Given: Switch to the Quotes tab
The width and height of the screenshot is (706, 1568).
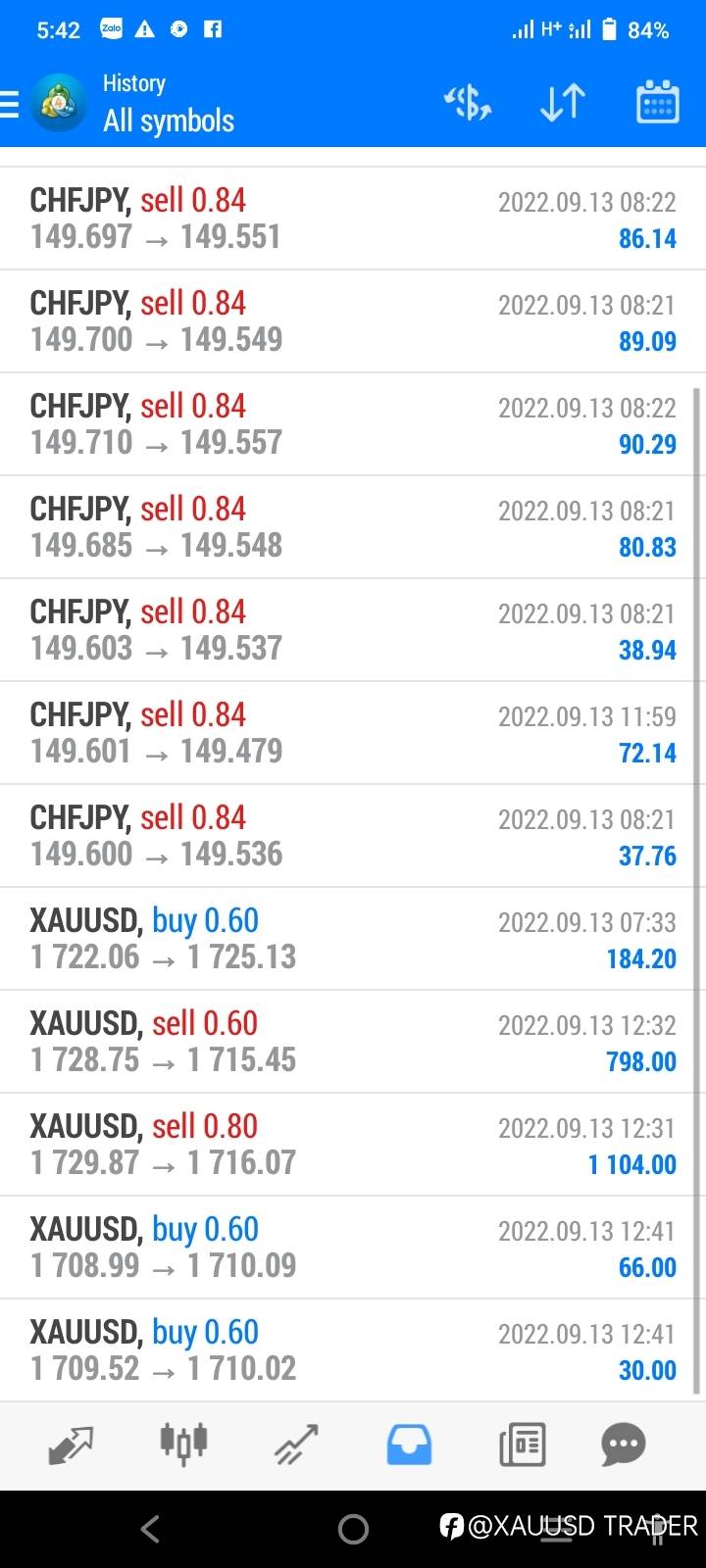Looking at the screenshot, I should click(71, 1445).
